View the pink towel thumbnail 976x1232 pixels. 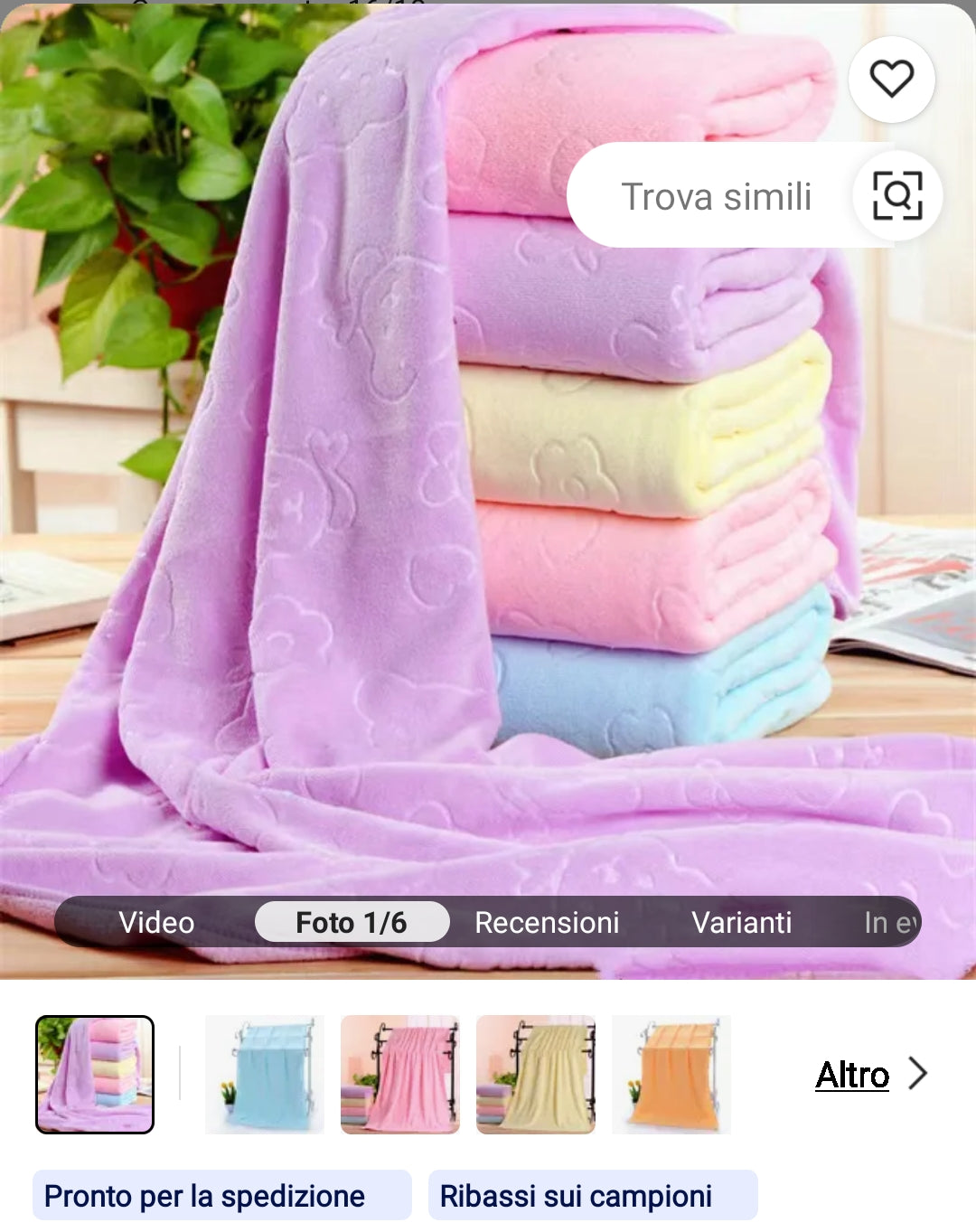pyautogui.click(x=400, y=1074)
